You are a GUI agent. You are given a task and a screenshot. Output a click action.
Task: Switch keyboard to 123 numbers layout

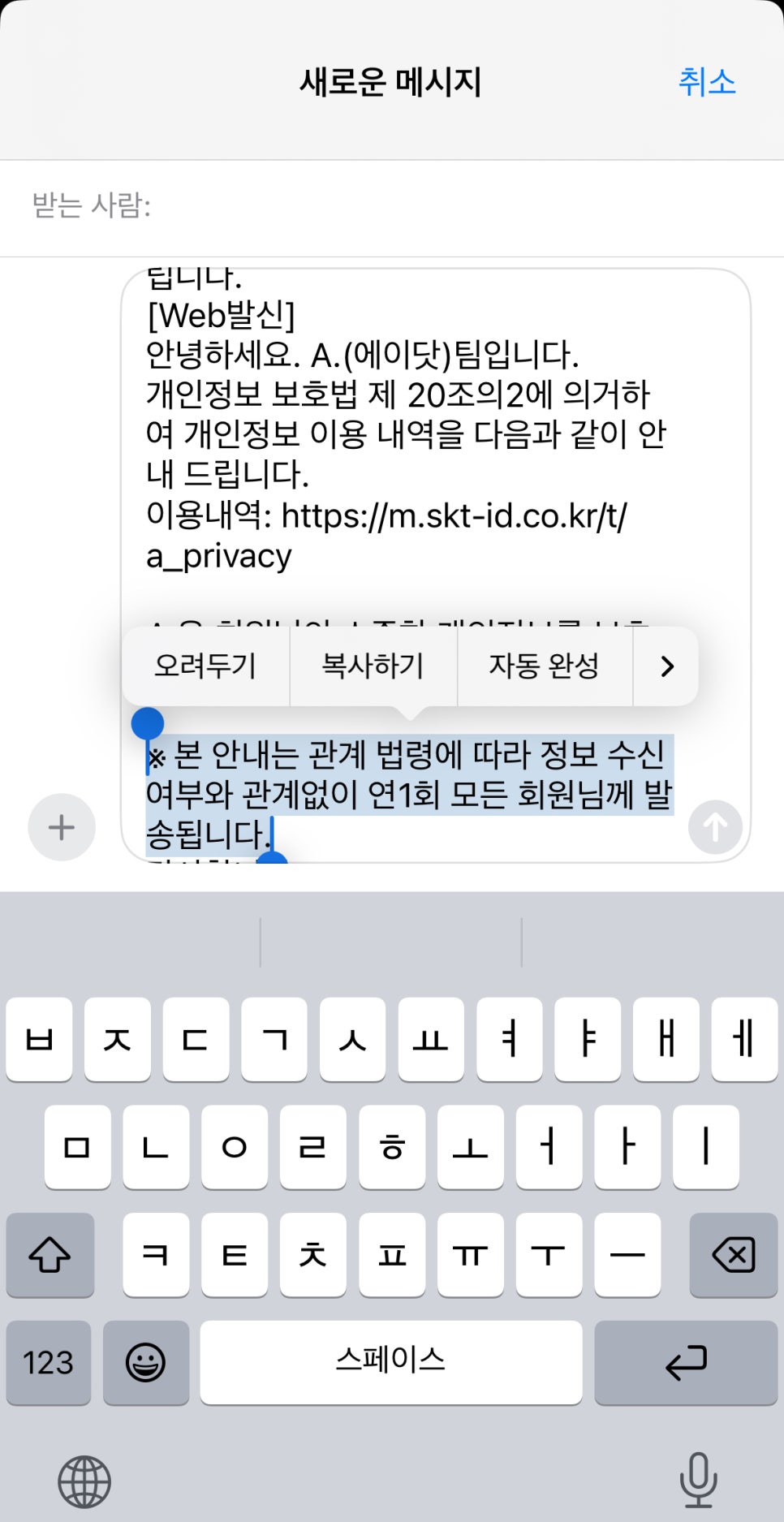[49, 1363]
